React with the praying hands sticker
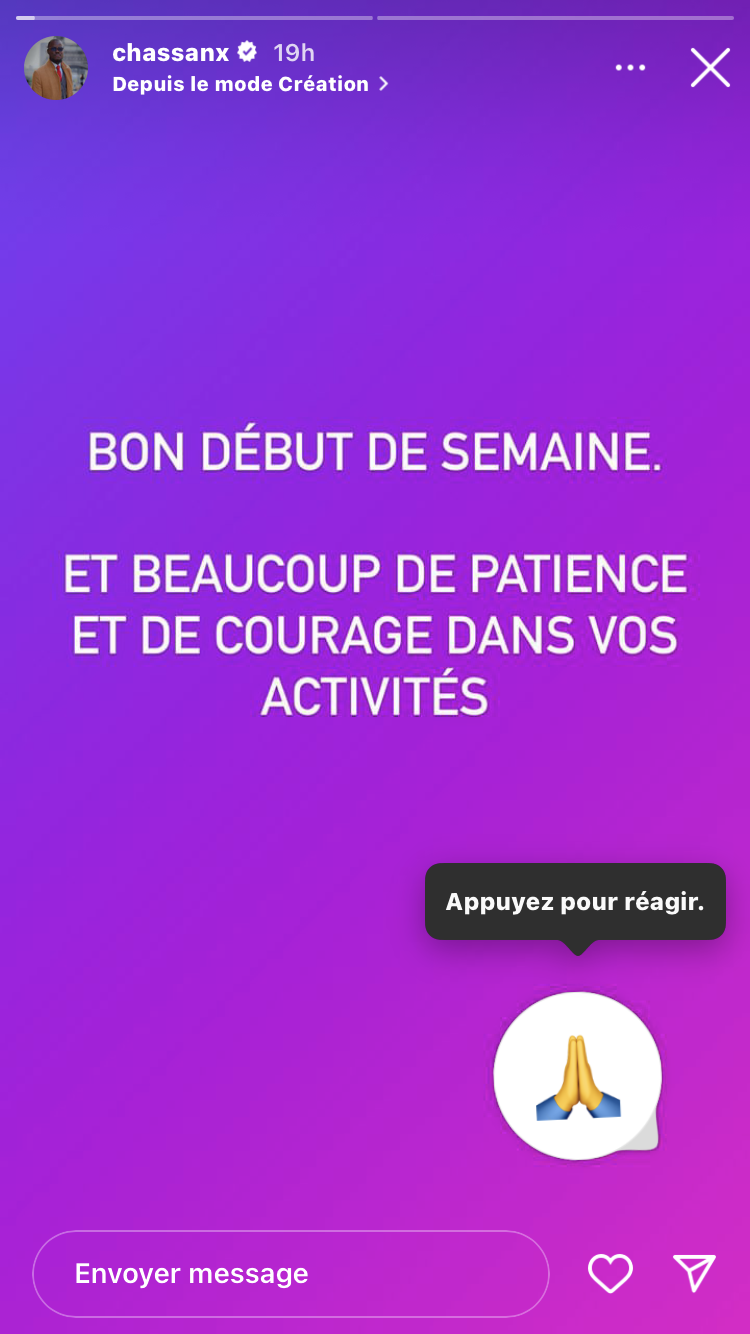750x1334 pixels. pos(577,1076)
